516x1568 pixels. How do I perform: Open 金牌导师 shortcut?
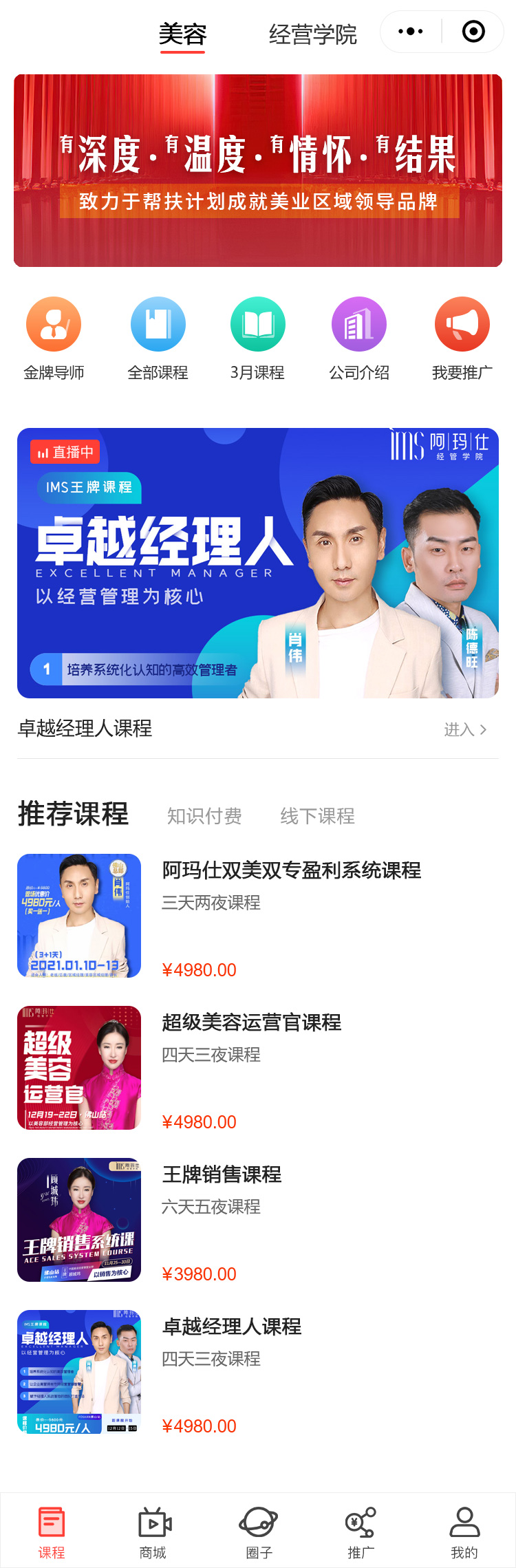[54, 338]
